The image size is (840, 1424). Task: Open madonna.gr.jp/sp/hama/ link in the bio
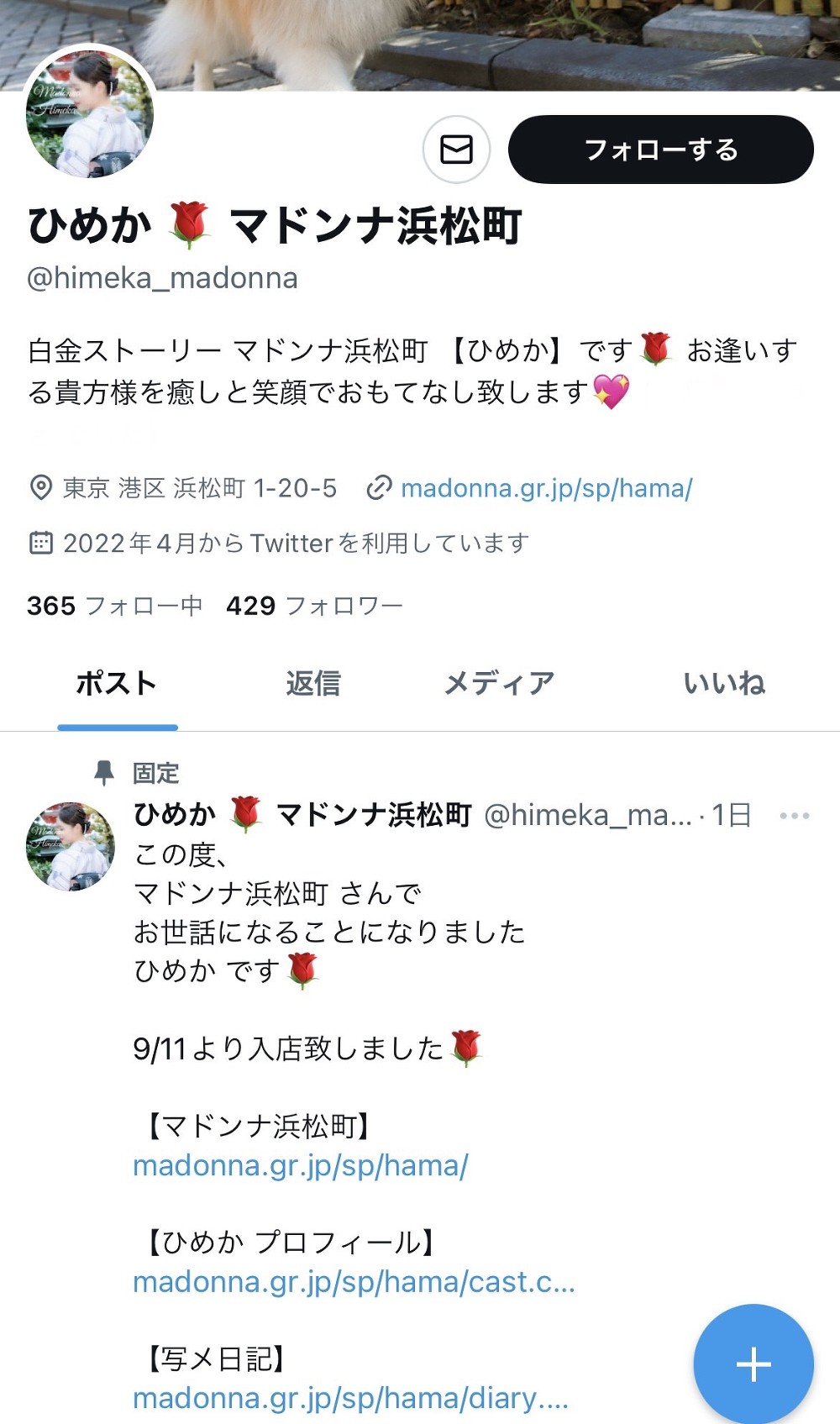[547, 488]
